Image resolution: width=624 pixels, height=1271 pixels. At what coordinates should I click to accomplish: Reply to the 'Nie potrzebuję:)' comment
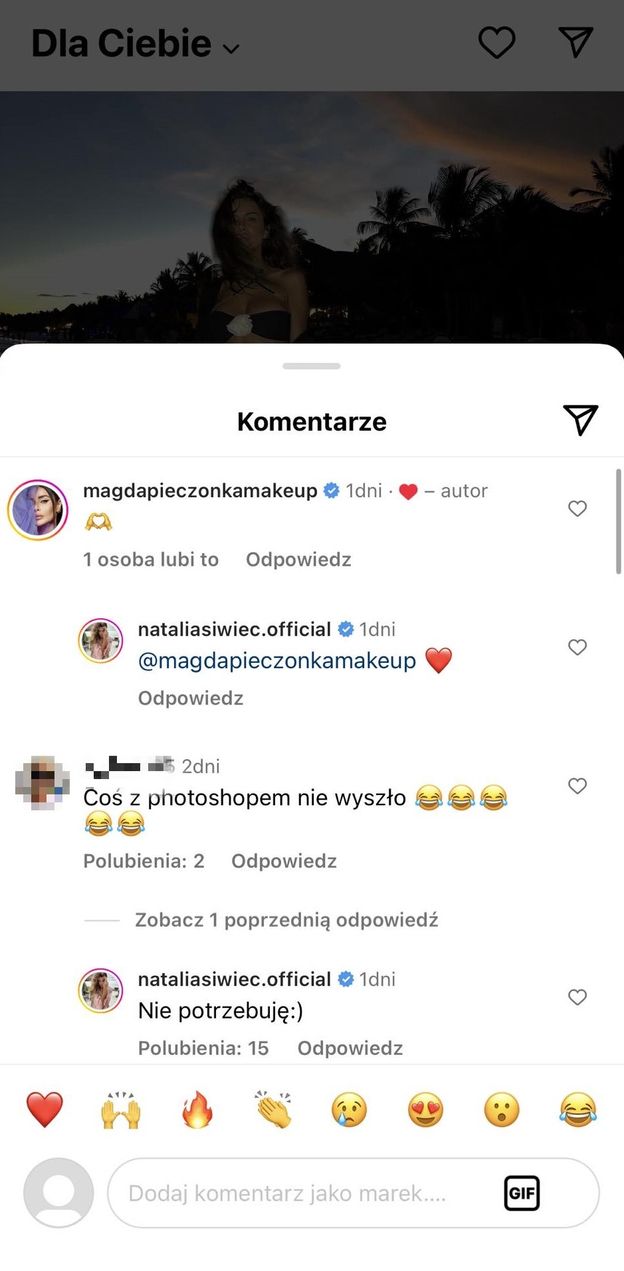[350, 1048]
